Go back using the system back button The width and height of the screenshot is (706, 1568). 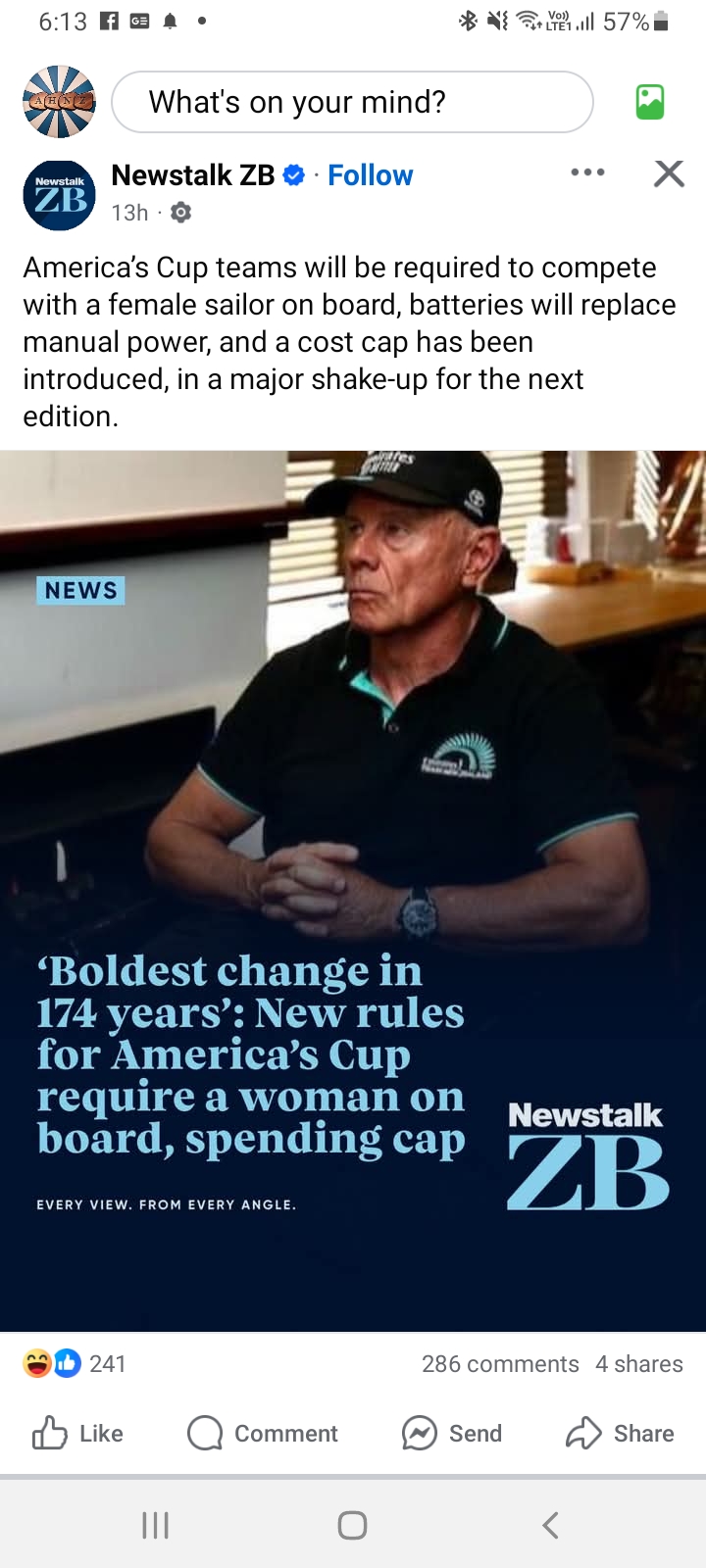coord(550,1525)
